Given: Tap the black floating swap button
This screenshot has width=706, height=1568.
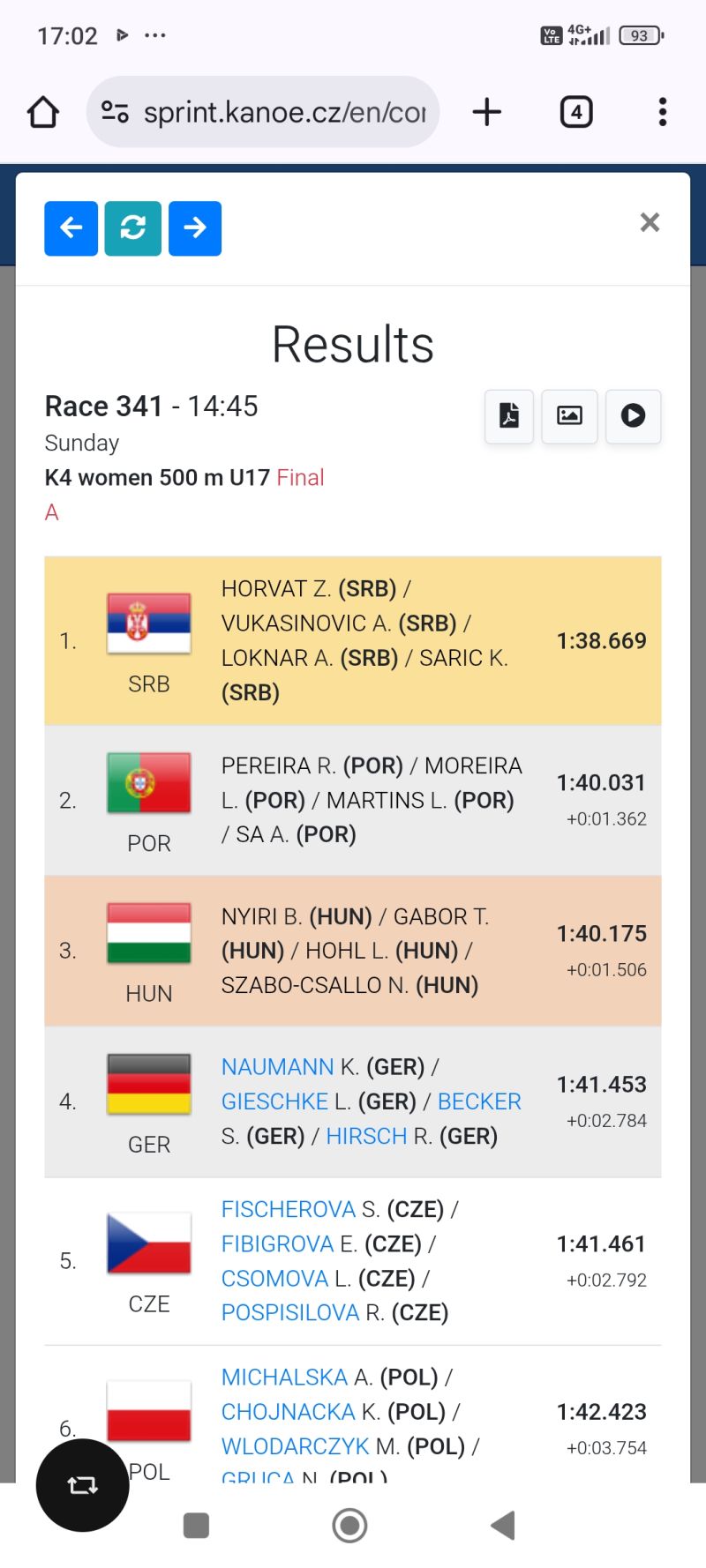Looking at the screenshot, I should (83, 1485).
